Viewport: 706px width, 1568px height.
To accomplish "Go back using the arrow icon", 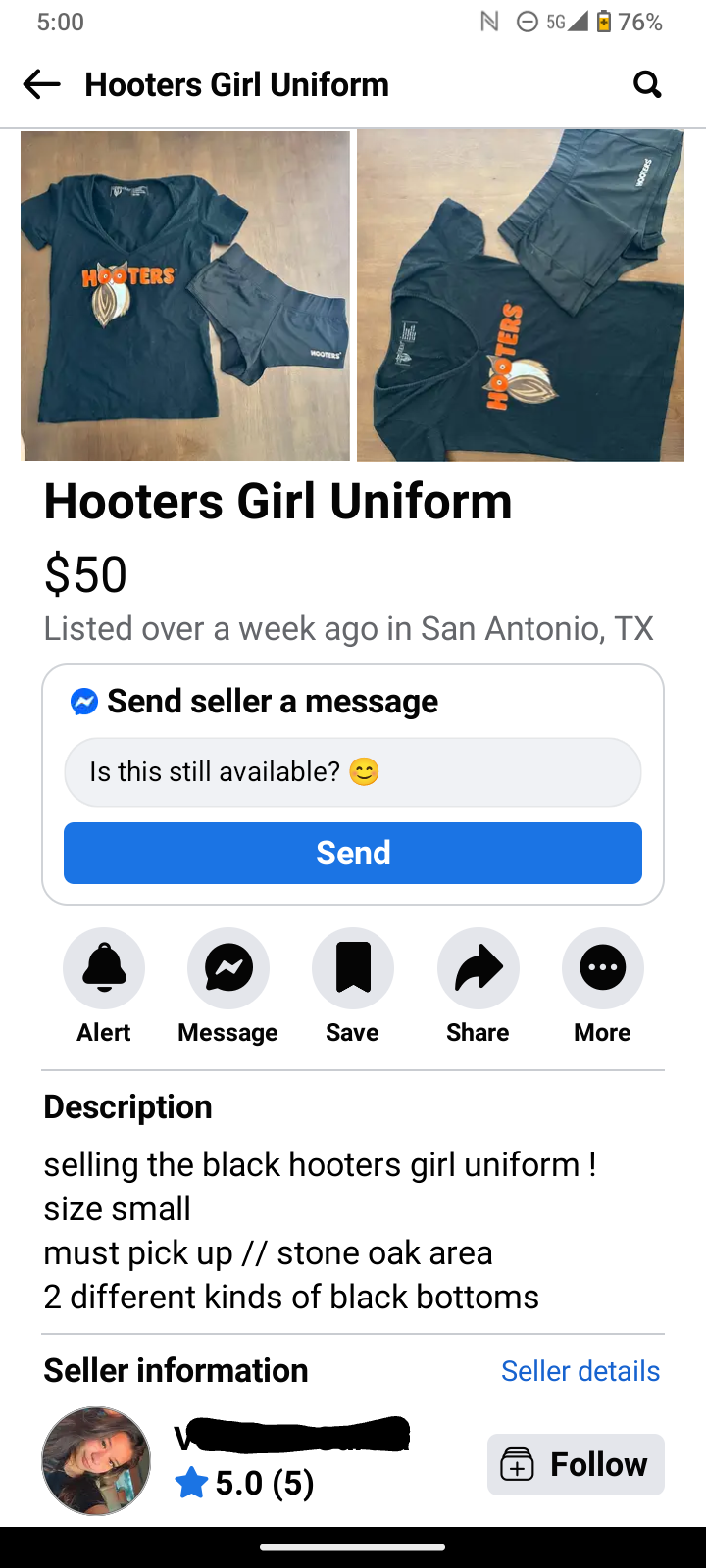I will click(x=41, y=84).
